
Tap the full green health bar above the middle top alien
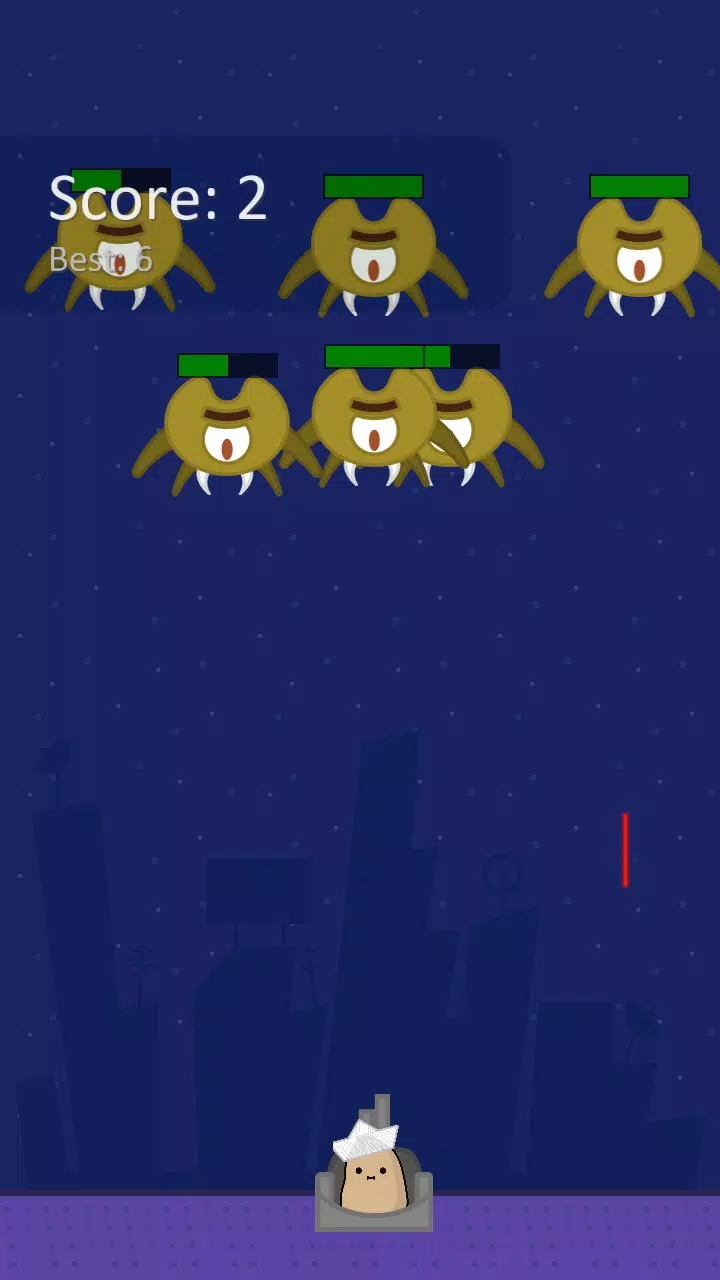point(373,185)
